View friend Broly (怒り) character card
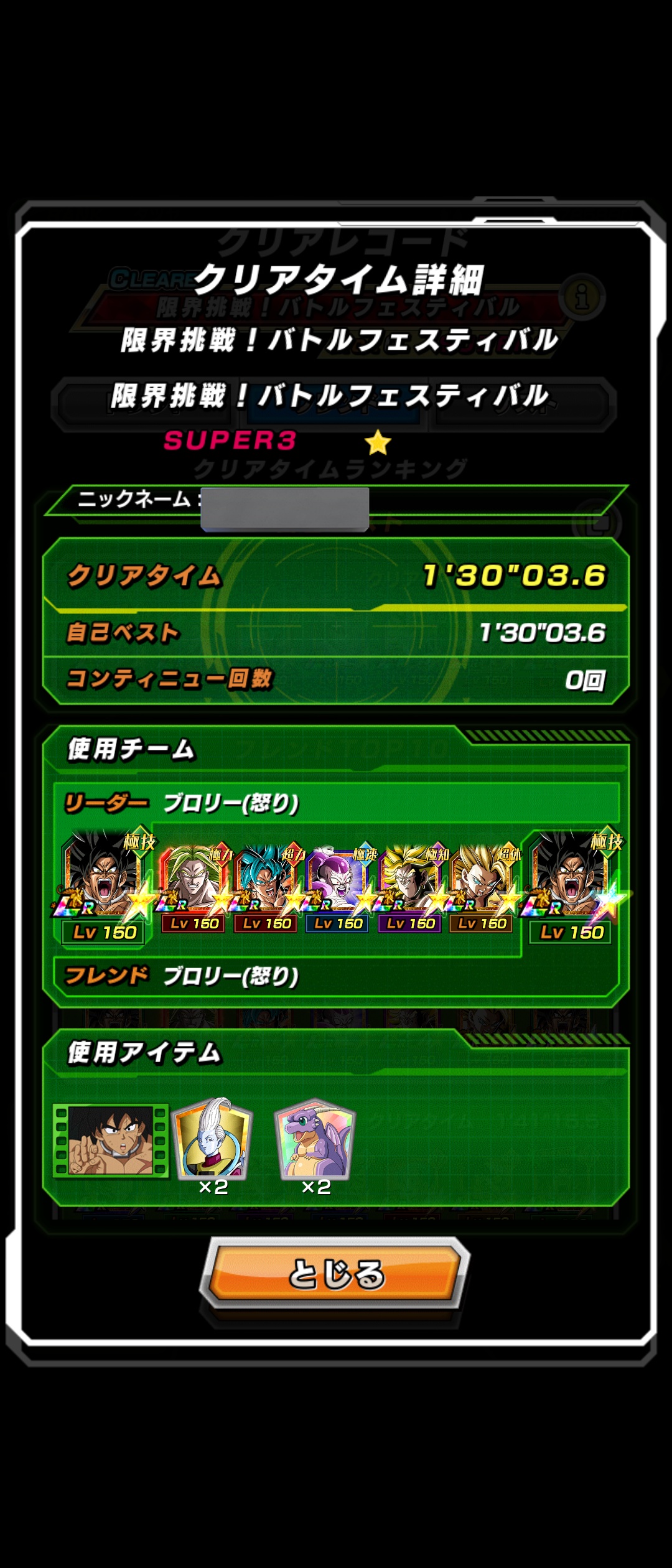 [x=571, y=879]
